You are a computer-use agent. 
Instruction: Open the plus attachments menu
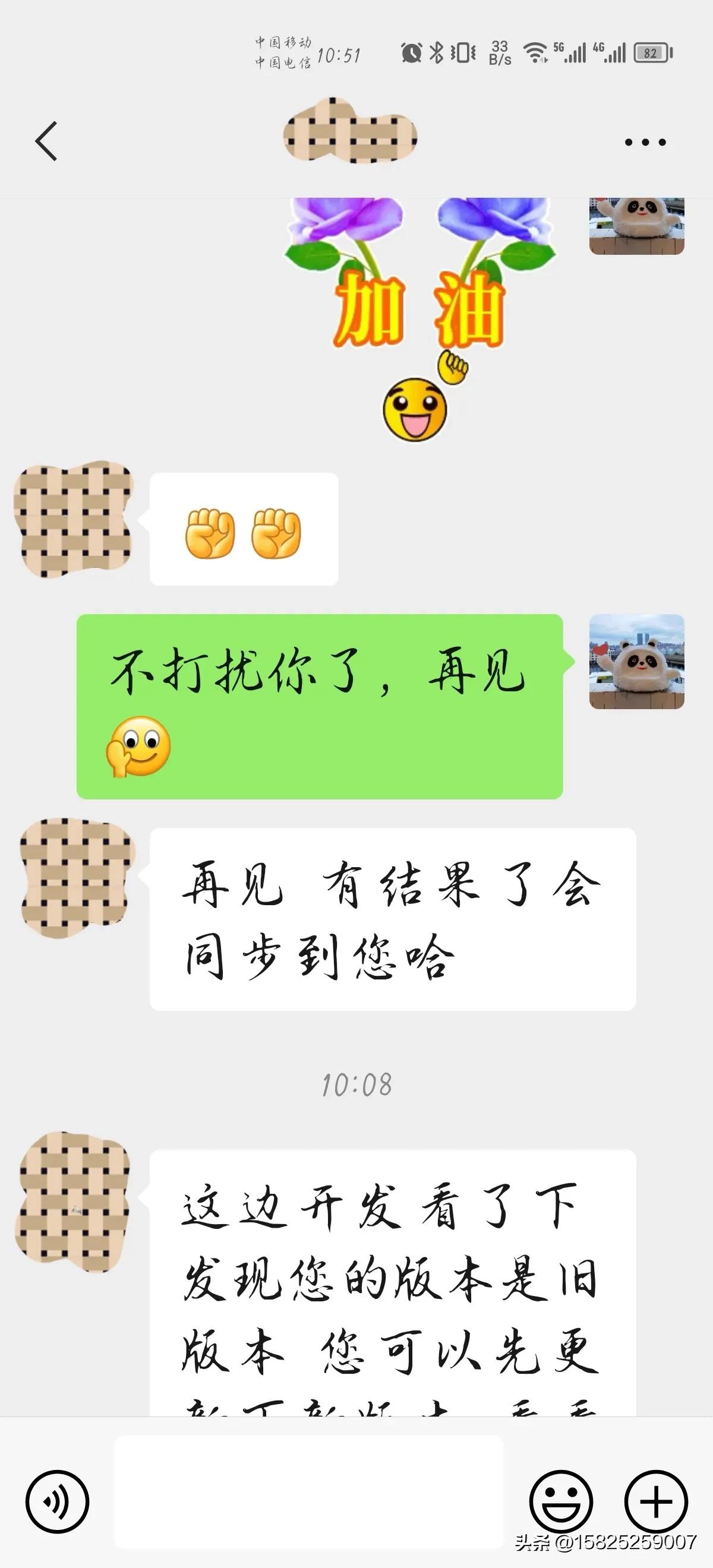pyautogui.click(x=656, y=1501)
